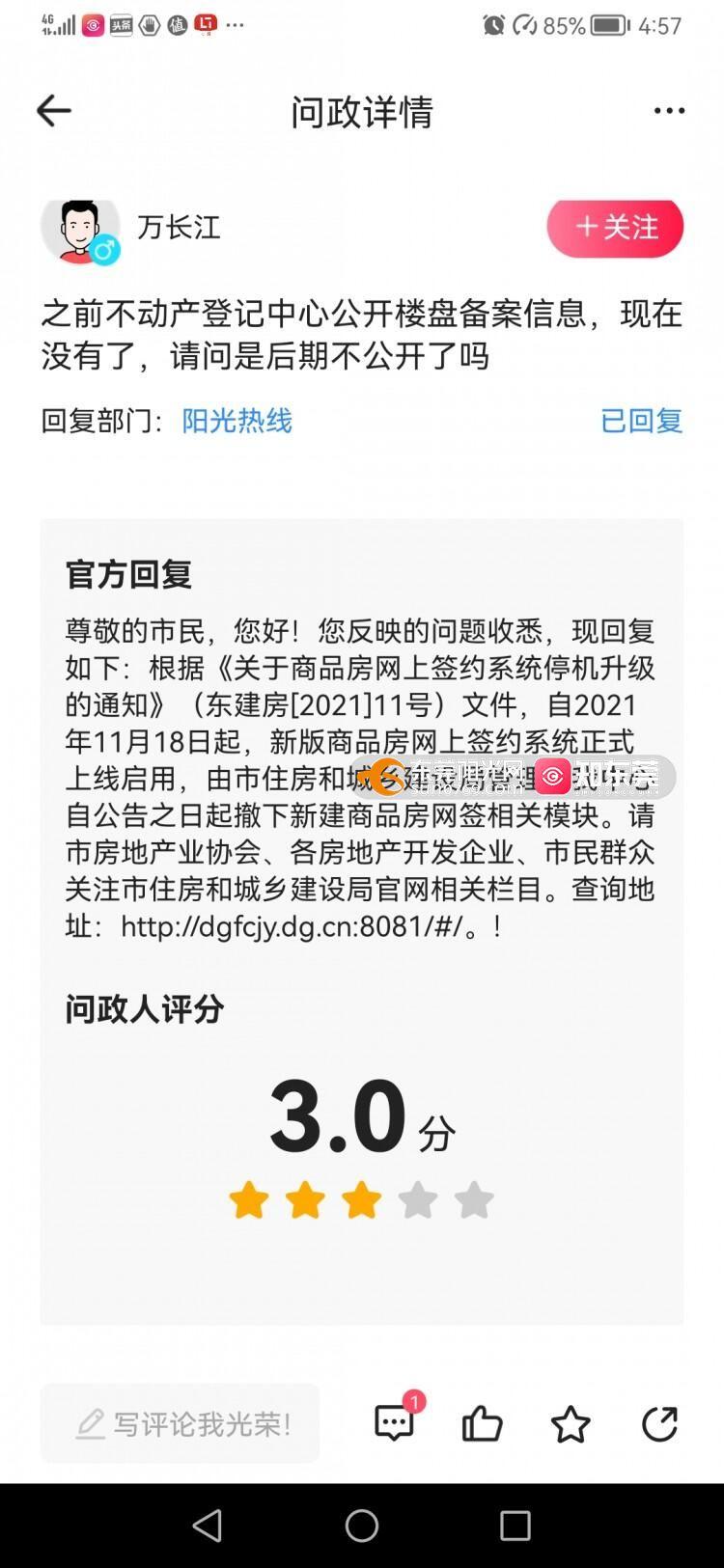Tap the 写评论我光荣 comment field
724x1568 pixels.
tap(181, 1423)
